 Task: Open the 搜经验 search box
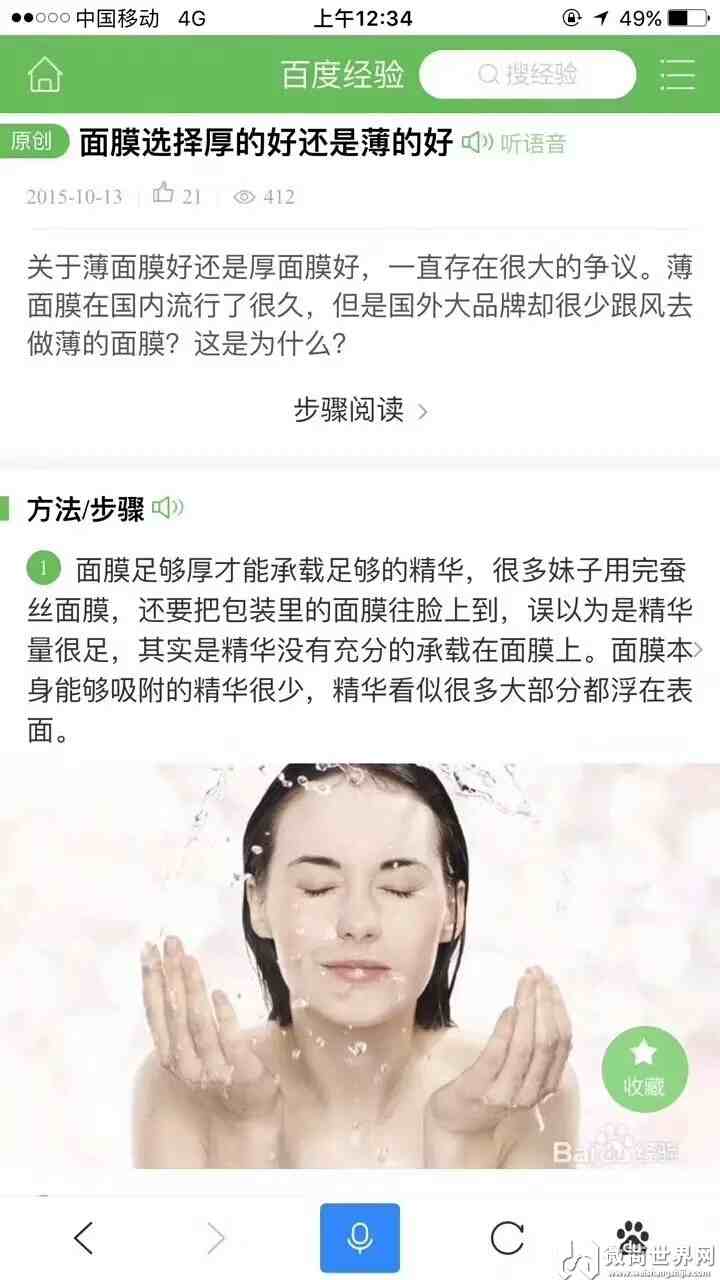pyautogui.click(x=527, y=75)
